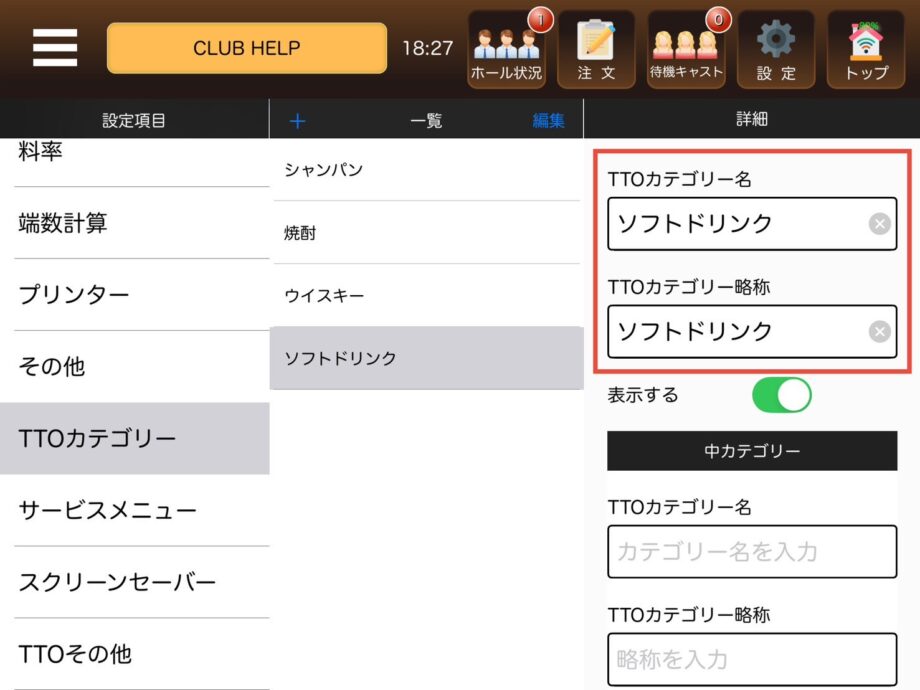Clear the TTOカテゴリー名 field text
Screen dimensions: 920x690
879,224
